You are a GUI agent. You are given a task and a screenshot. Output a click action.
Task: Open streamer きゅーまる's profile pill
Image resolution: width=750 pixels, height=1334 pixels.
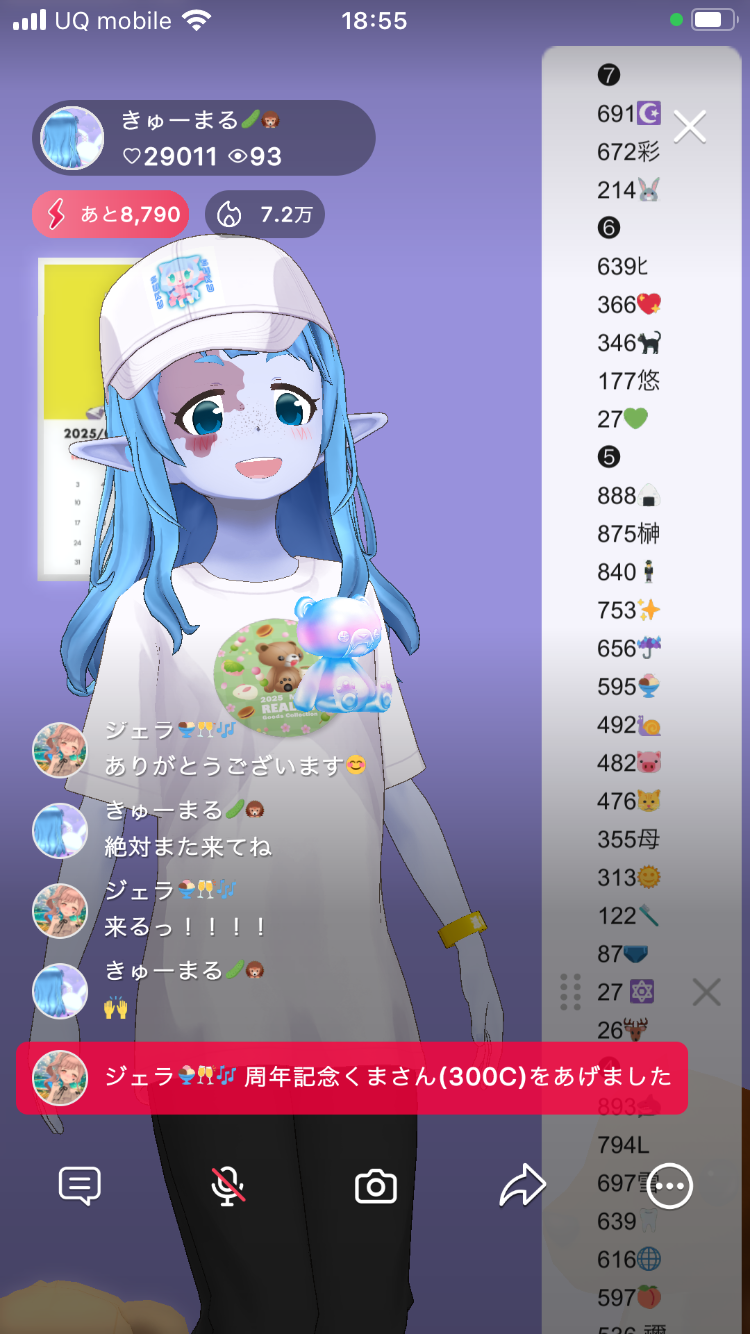click(204, 138)
